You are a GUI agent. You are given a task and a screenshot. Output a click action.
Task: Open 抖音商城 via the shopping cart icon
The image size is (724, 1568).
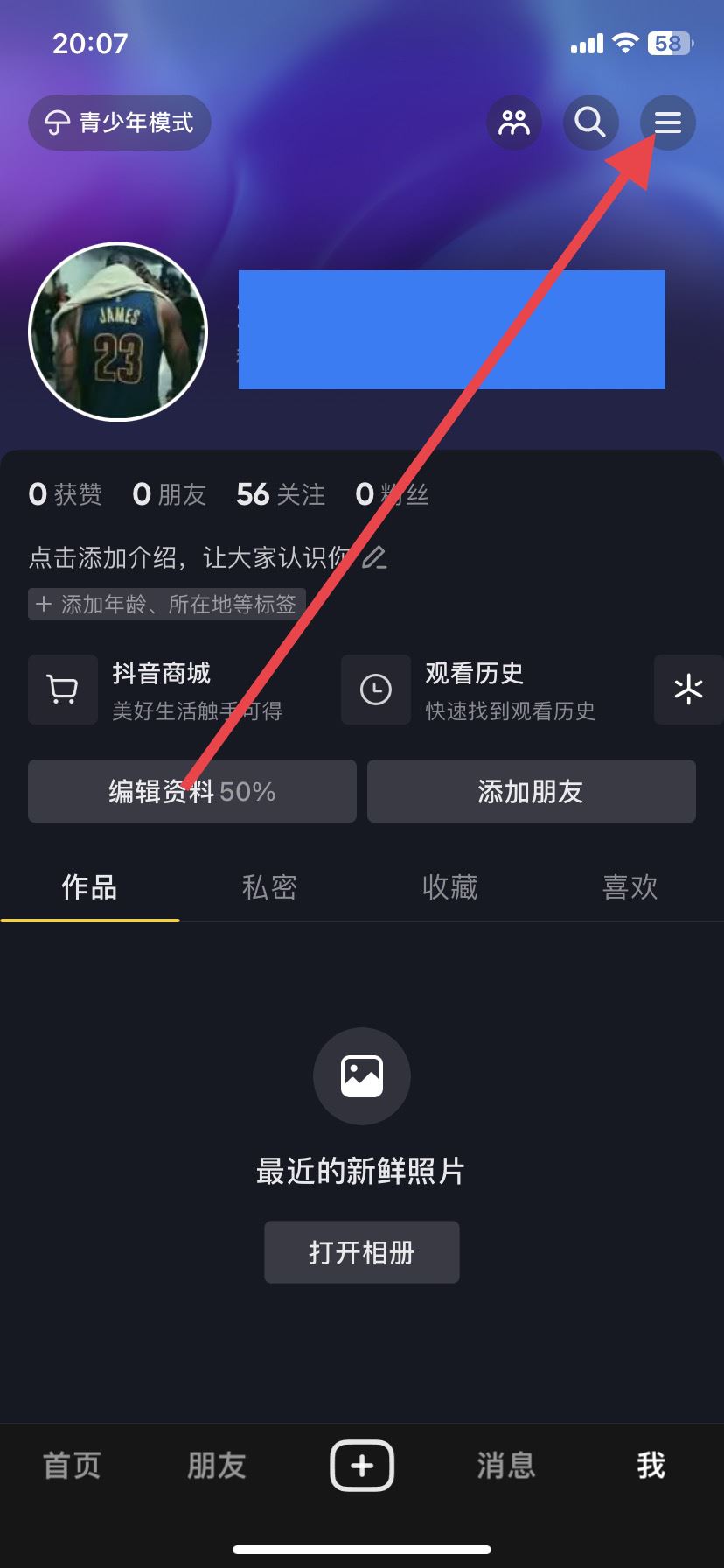pyautogui.click(x=62, y=689)
